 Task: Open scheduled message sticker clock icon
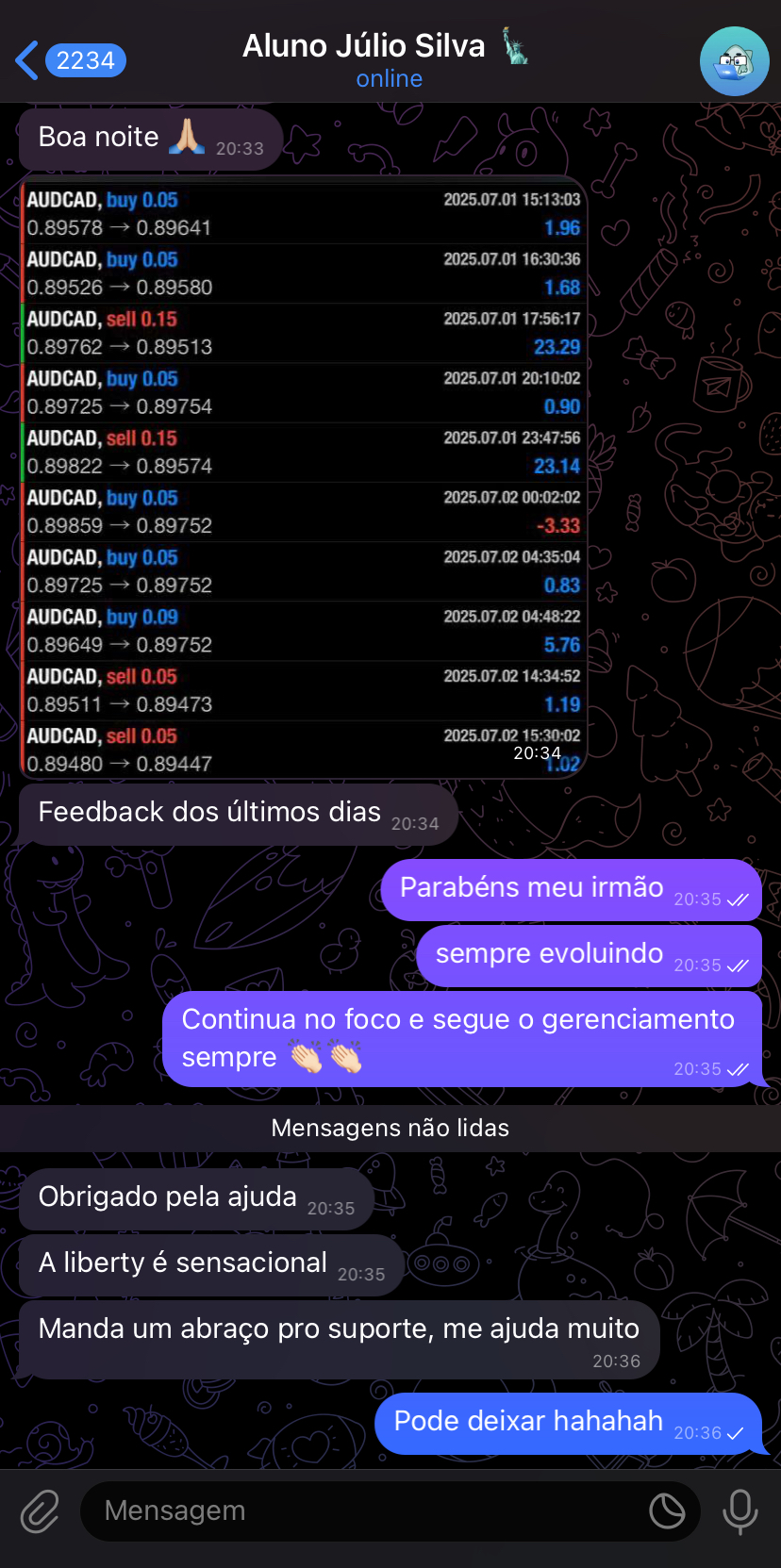tap(669, 1510)
